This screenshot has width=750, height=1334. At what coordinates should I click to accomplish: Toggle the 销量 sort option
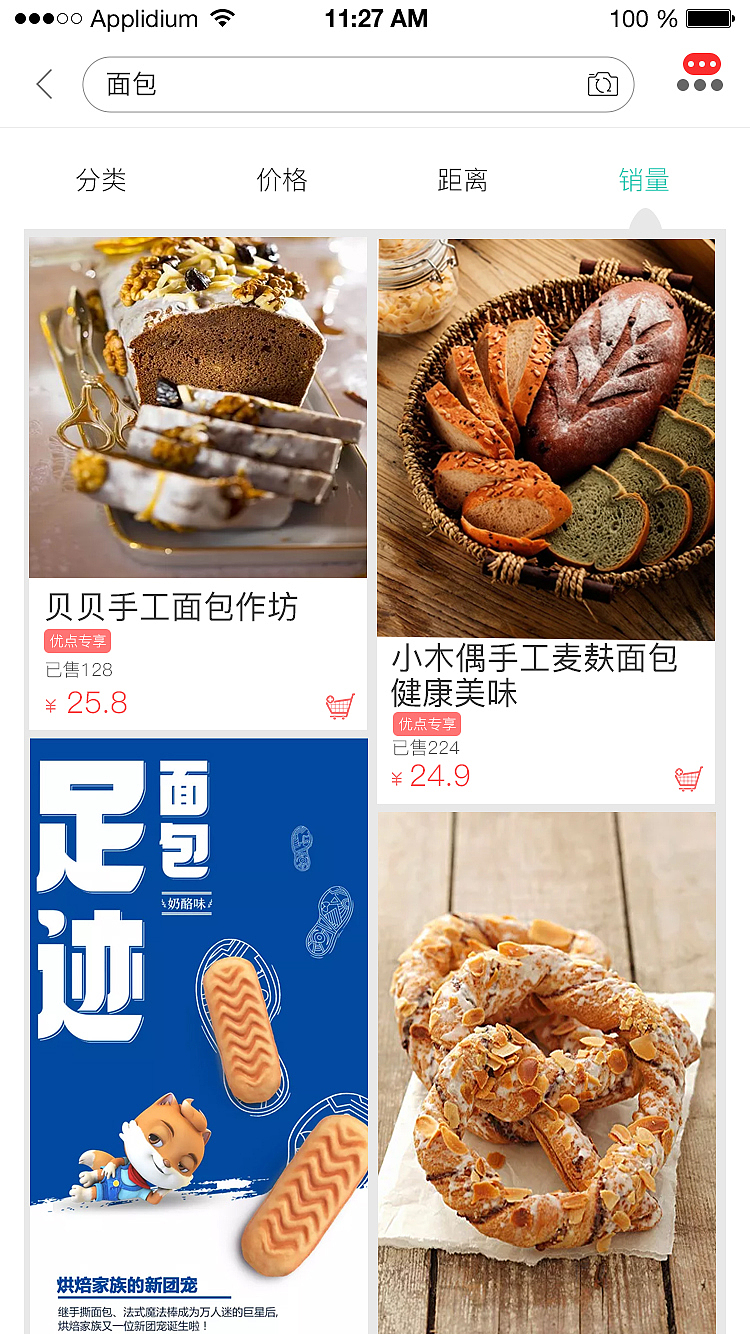click(x=644, y=180)
